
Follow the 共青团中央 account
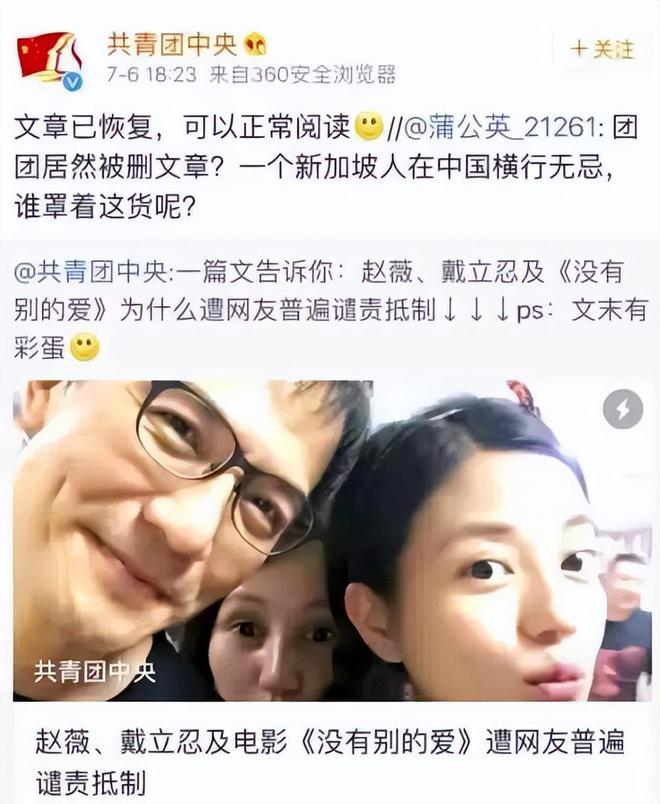tap(602, 48)
